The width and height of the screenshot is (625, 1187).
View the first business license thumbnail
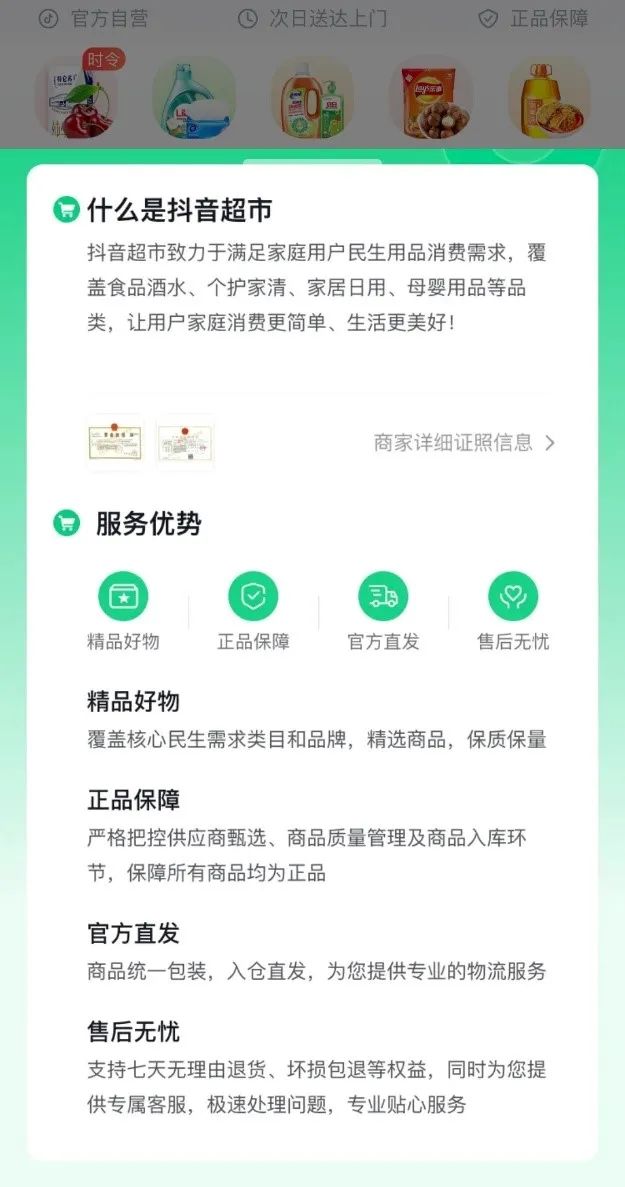115,442
